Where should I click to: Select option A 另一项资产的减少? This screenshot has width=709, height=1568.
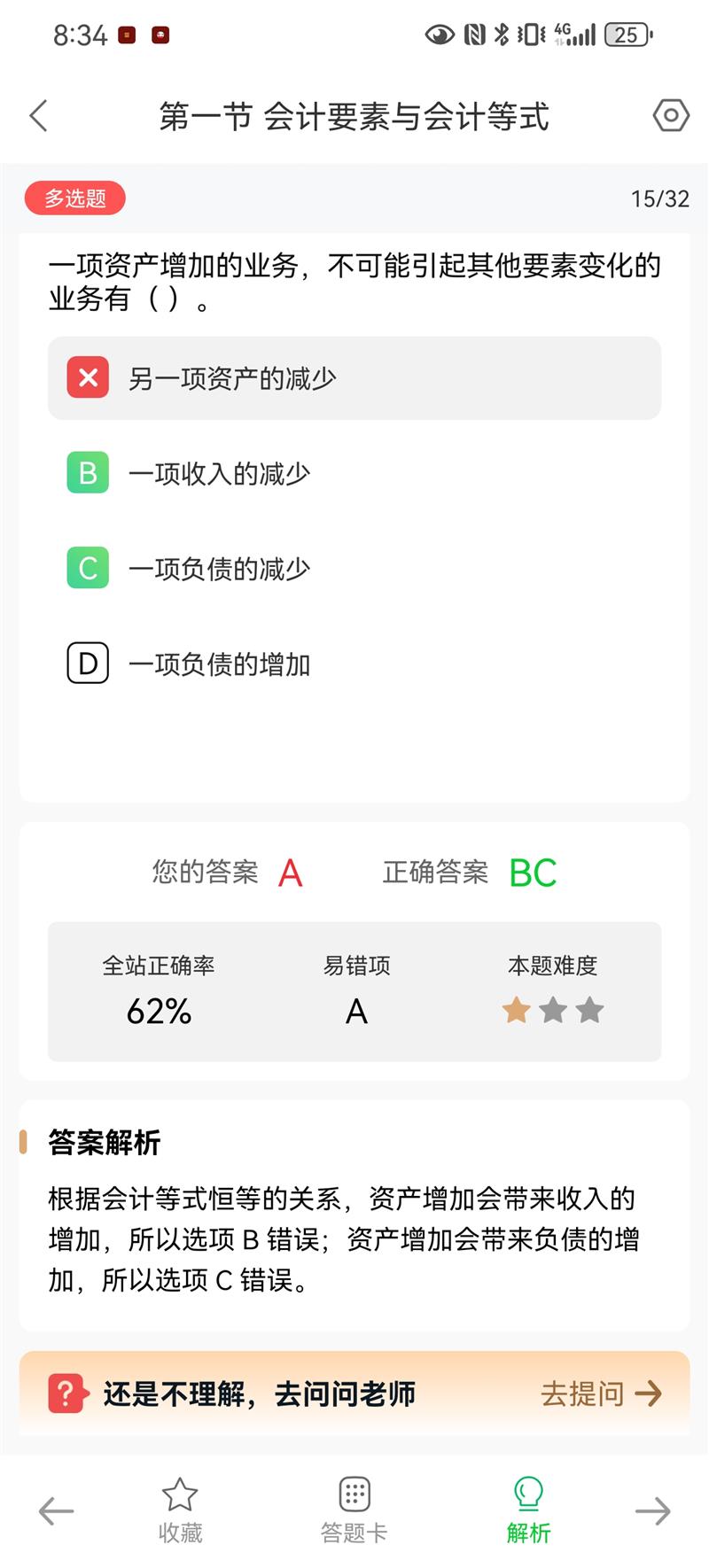point(354,378)
